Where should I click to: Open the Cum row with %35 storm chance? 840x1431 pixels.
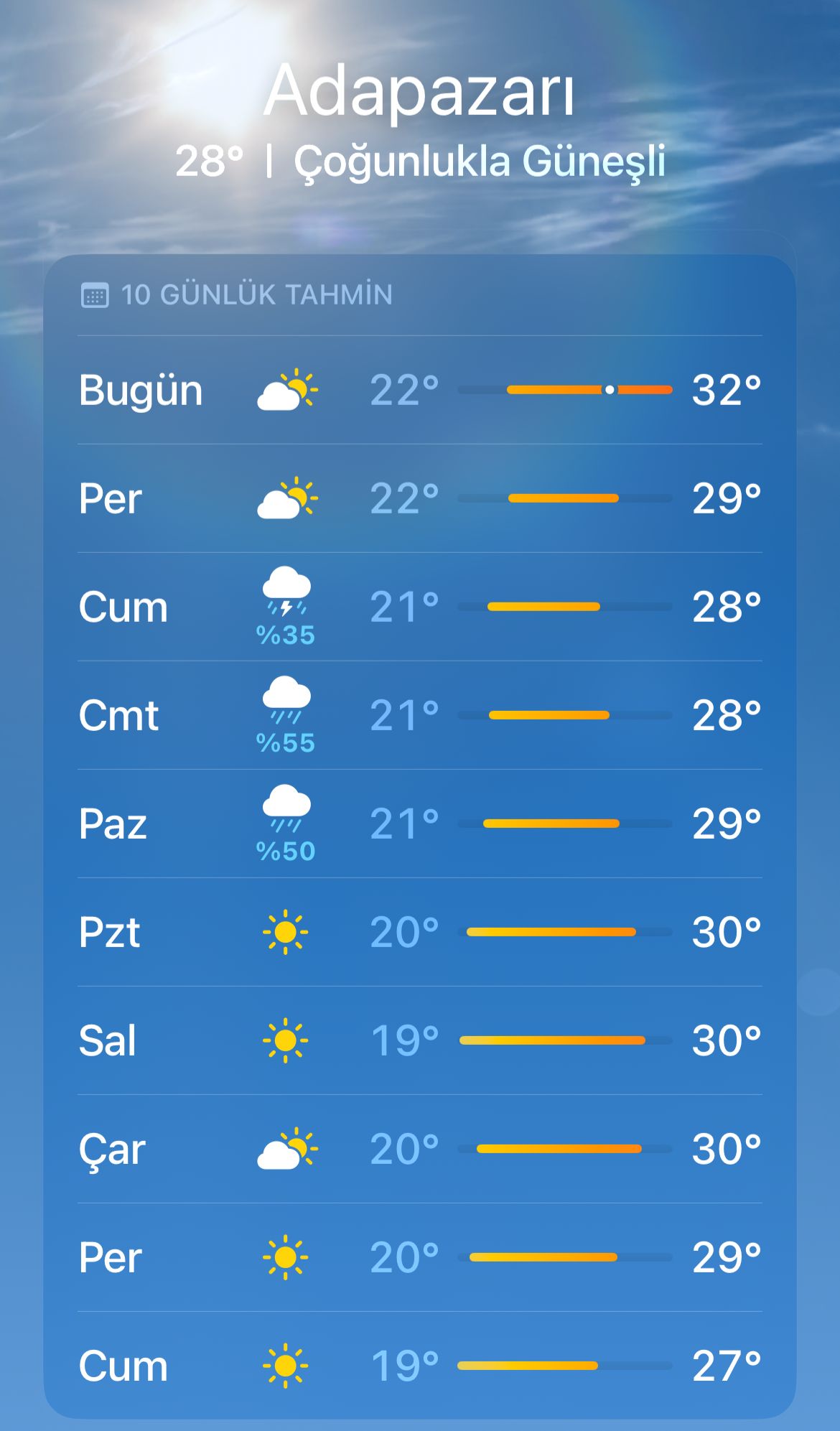pos(420,607)
